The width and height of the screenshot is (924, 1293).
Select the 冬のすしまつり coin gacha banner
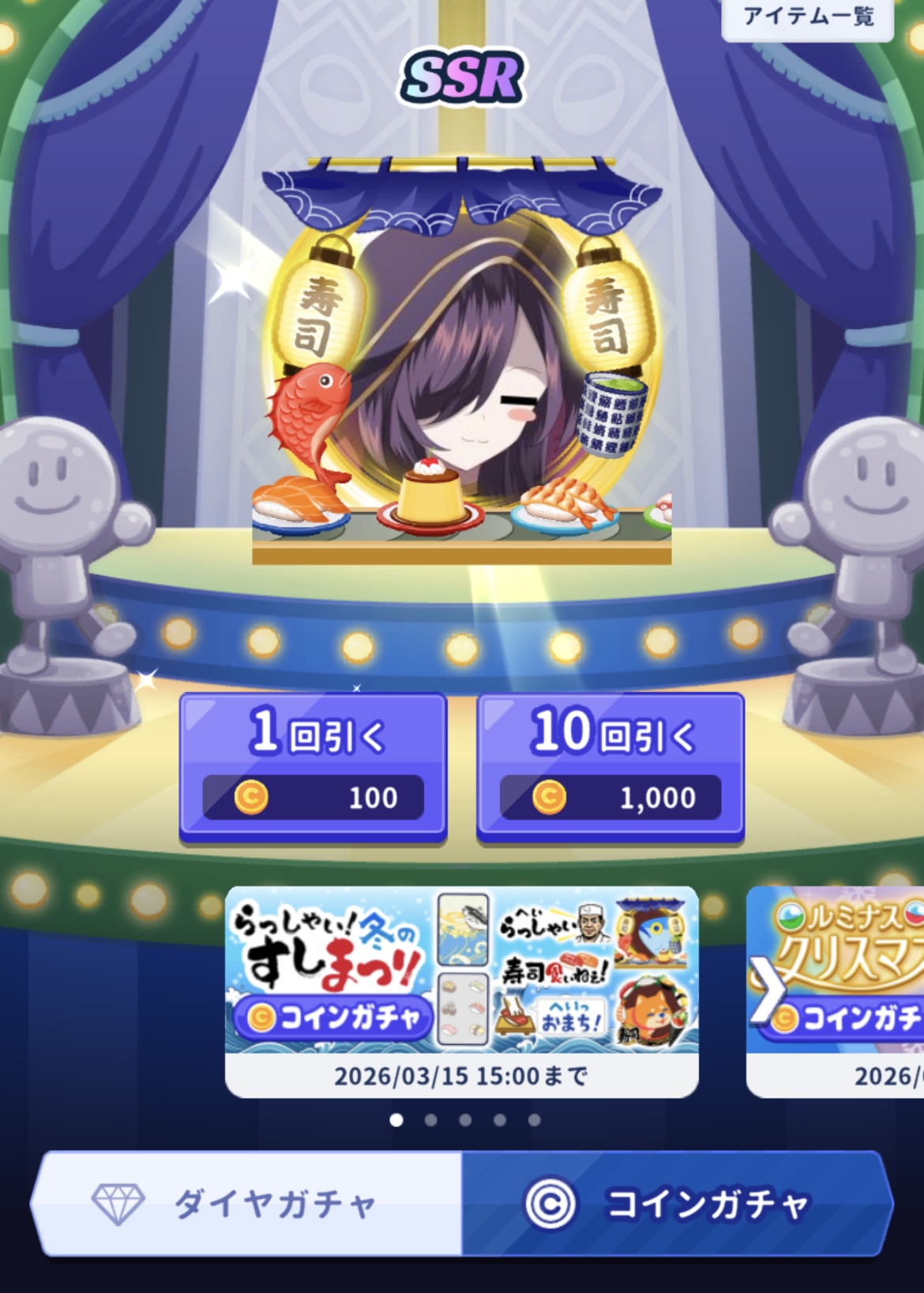tap(461, 990)
